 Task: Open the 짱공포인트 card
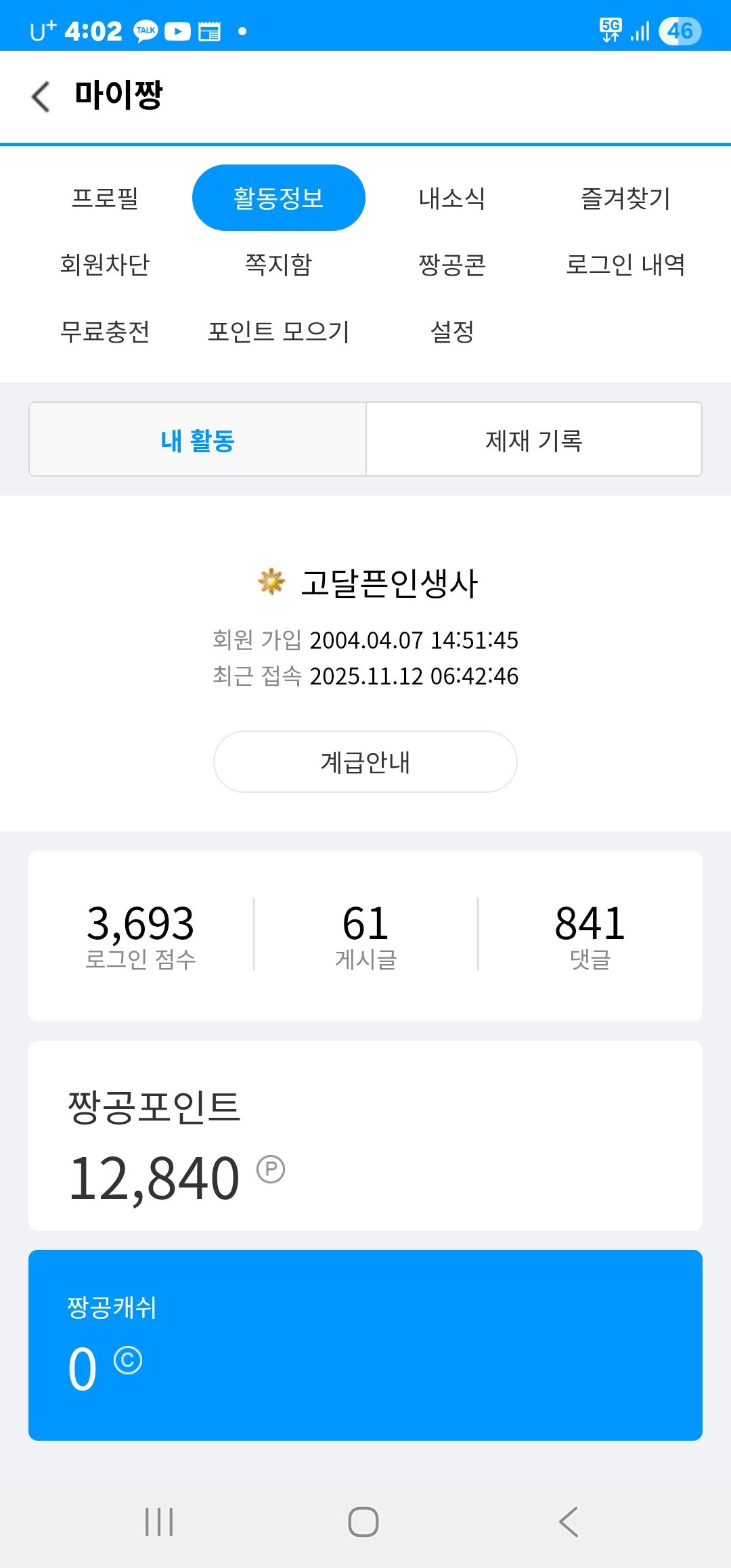[365, 1135]
